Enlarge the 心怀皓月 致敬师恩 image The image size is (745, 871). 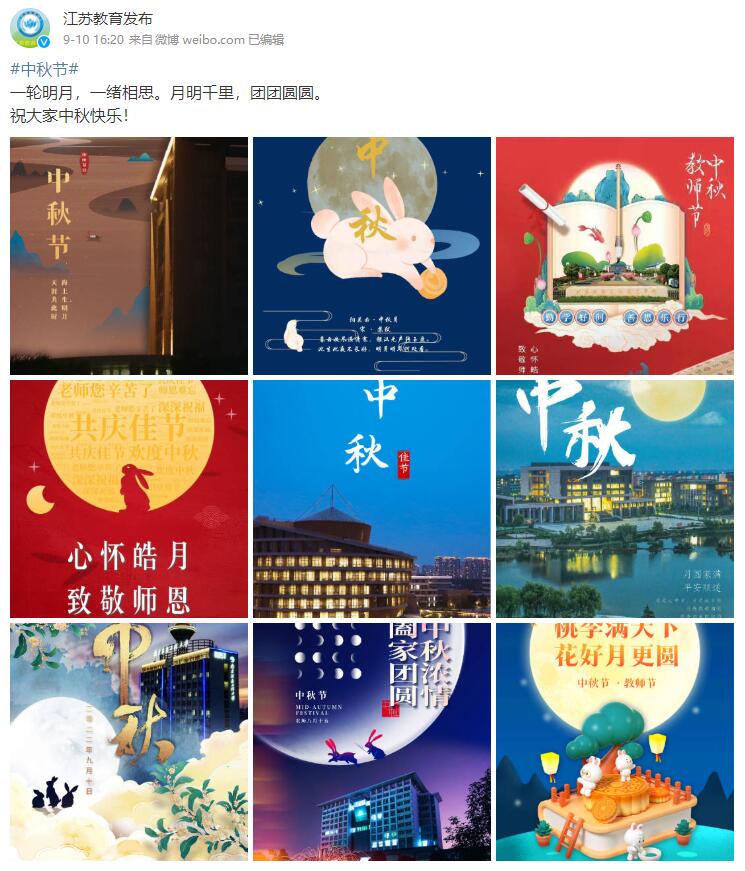click(x=129, y=499)
